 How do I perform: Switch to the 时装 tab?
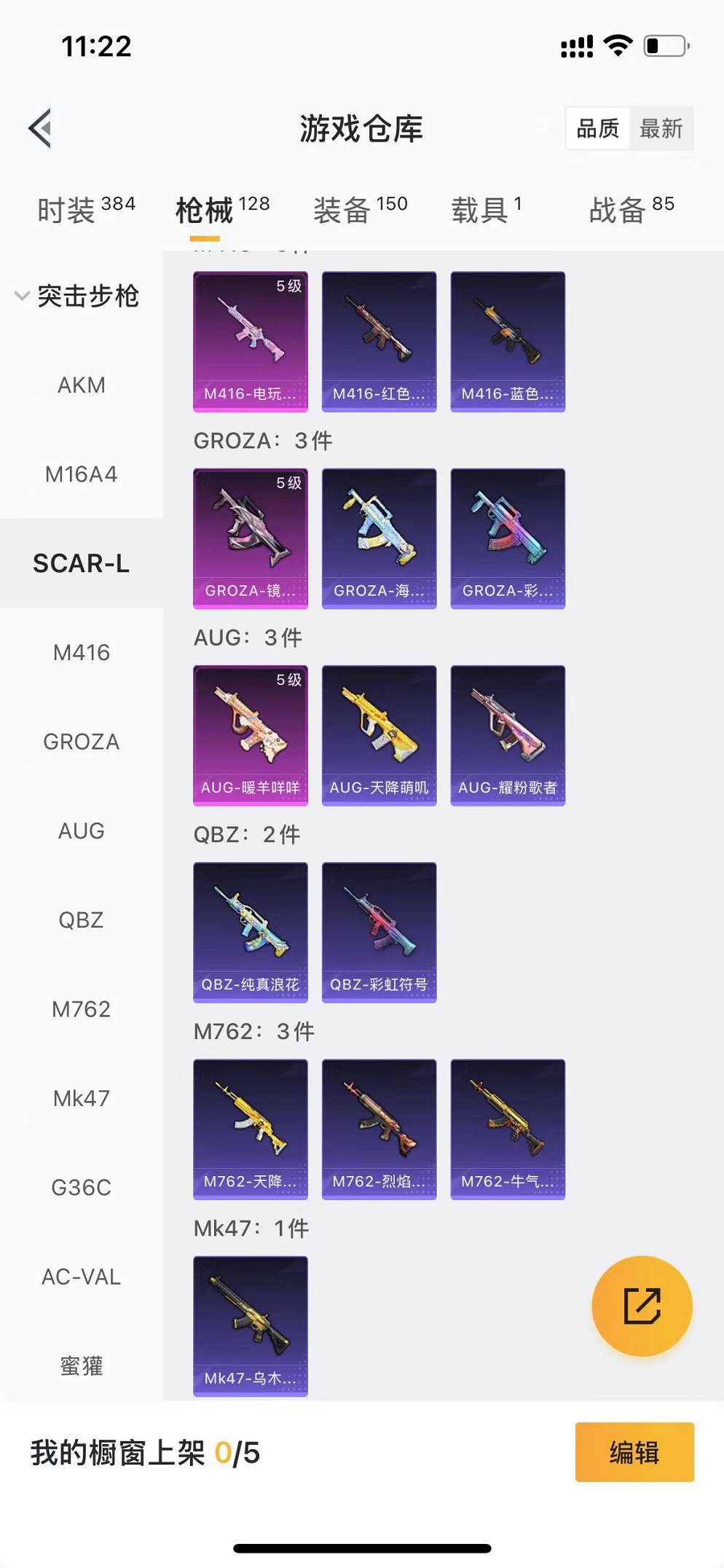[85, 210]
